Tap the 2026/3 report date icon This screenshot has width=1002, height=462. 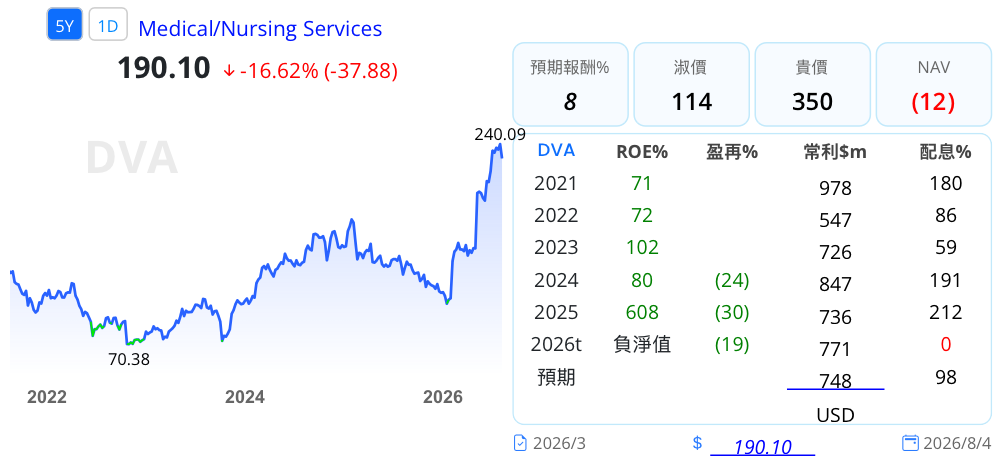[x=521, y=443]
